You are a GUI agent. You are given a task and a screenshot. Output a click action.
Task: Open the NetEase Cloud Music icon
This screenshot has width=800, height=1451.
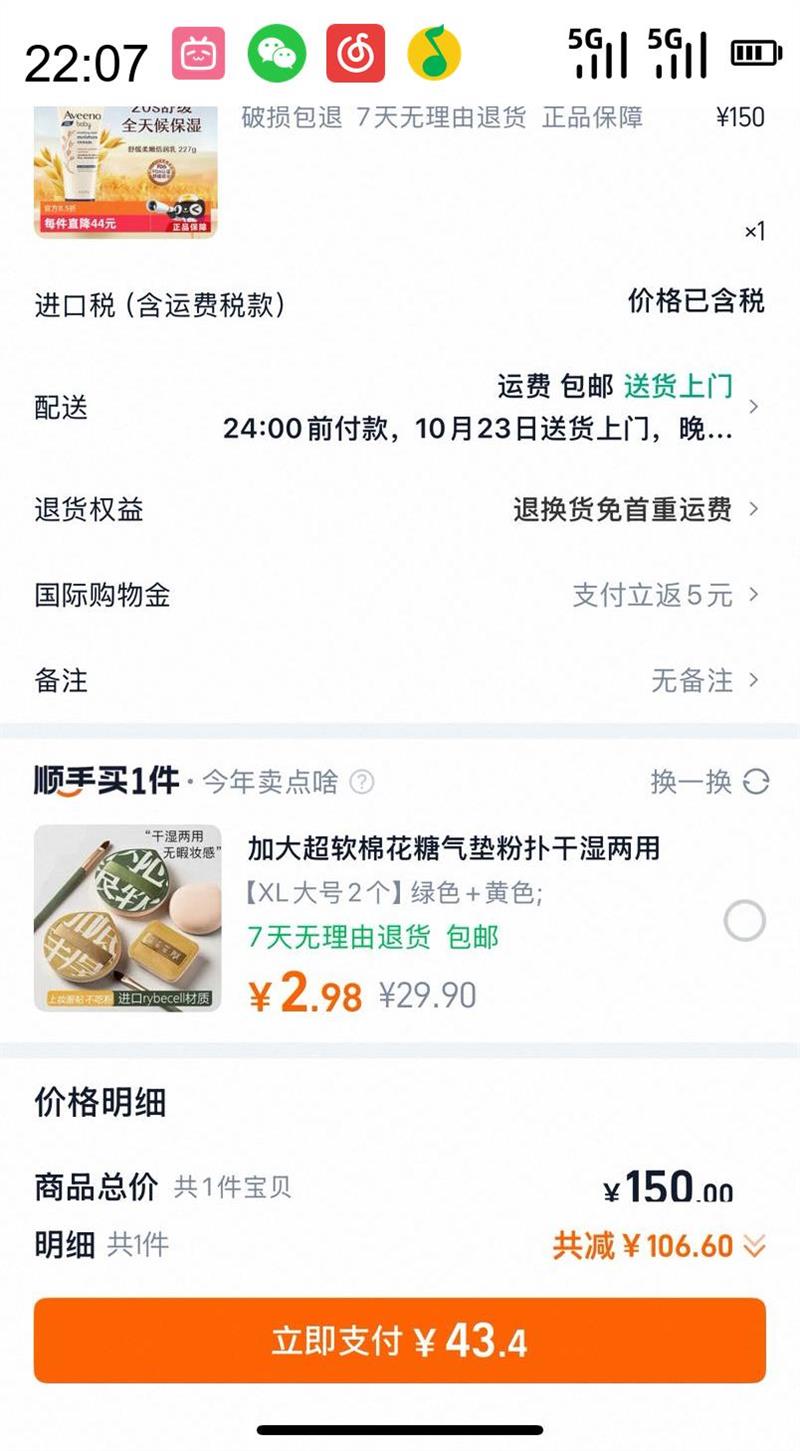[x=356, y=52]
